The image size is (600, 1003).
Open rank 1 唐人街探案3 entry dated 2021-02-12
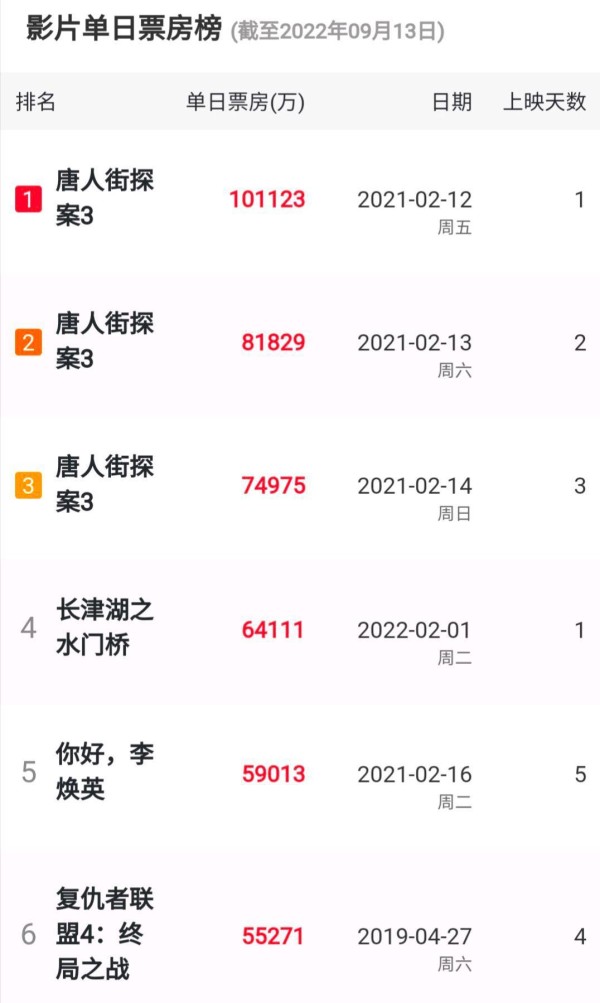pos(300,201)
